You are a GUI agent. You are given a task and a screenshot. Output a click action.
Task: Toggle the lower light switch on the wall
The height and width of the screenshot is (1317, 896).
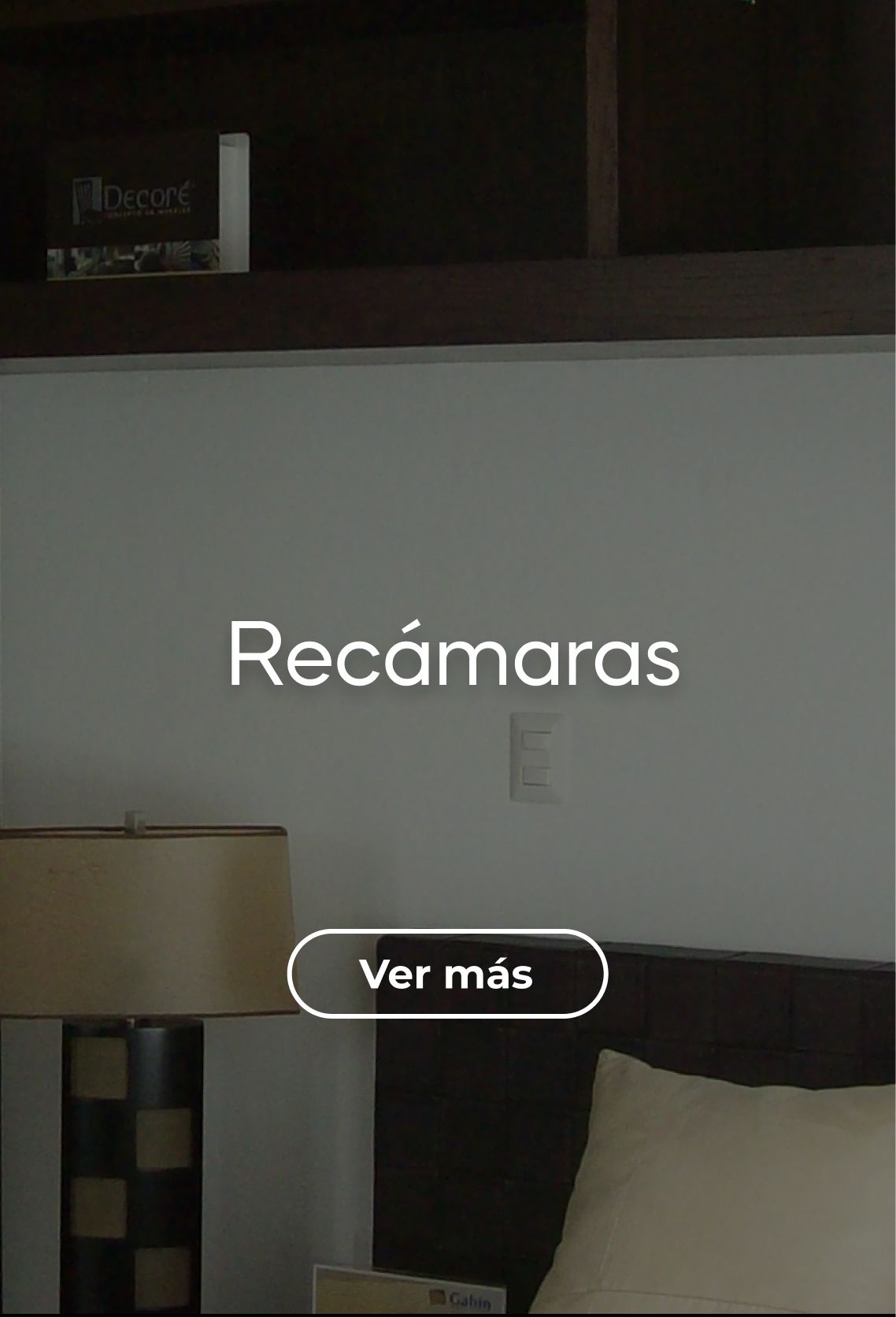tap(535, 775)
